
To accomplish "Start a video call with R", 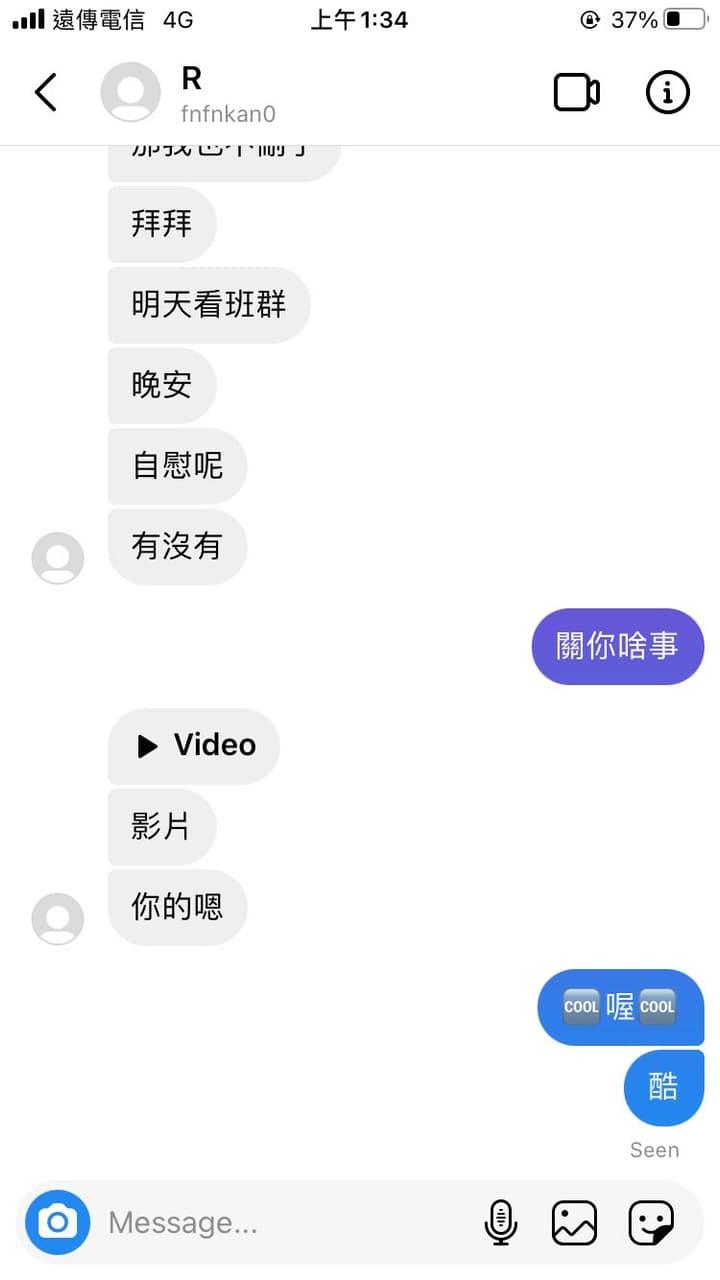I will 577,93.
